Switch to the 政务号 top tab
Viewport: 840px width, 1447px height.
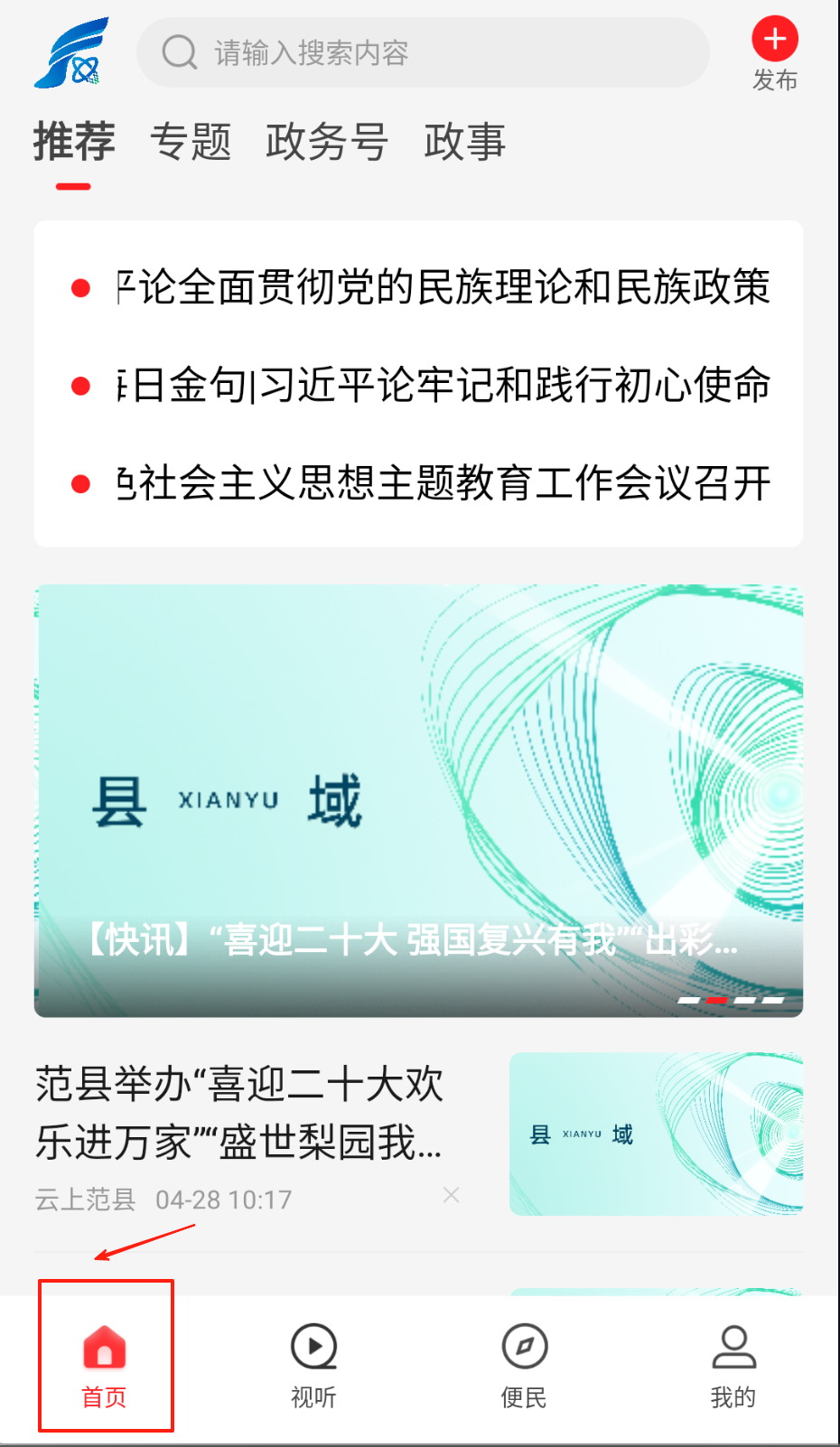(326, 143)
